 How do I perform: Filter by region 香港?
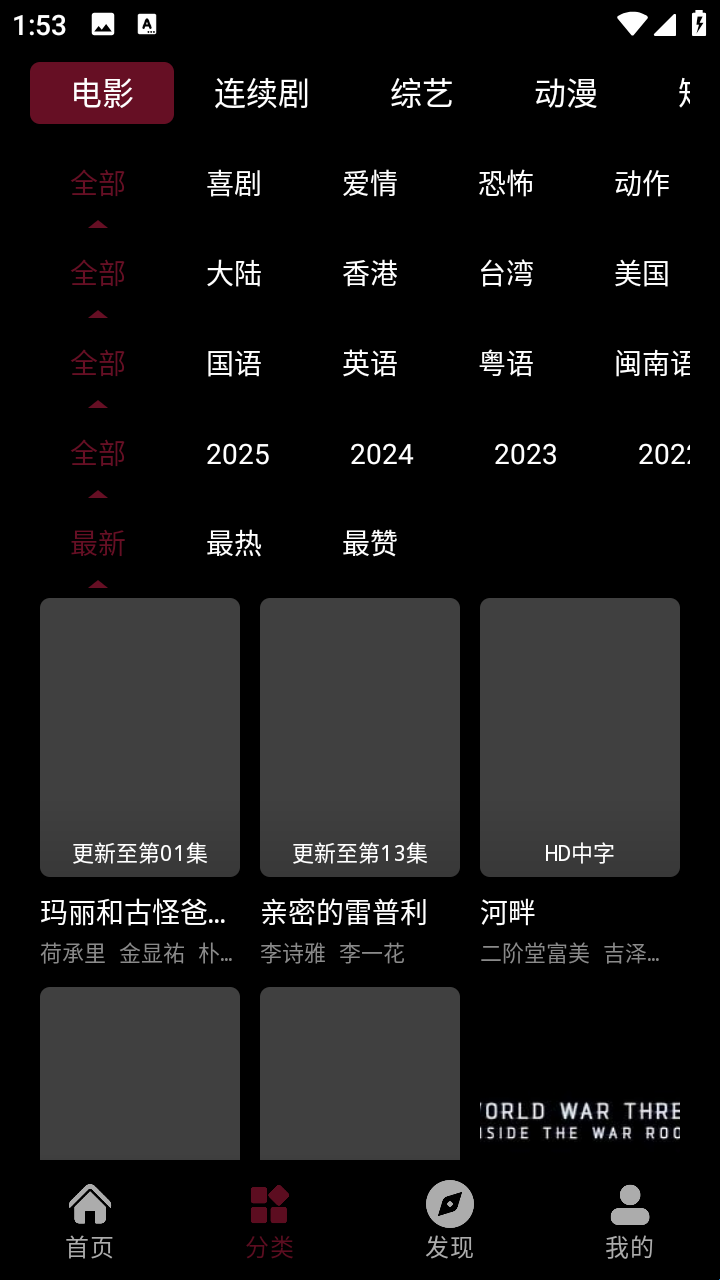(370, 274)
